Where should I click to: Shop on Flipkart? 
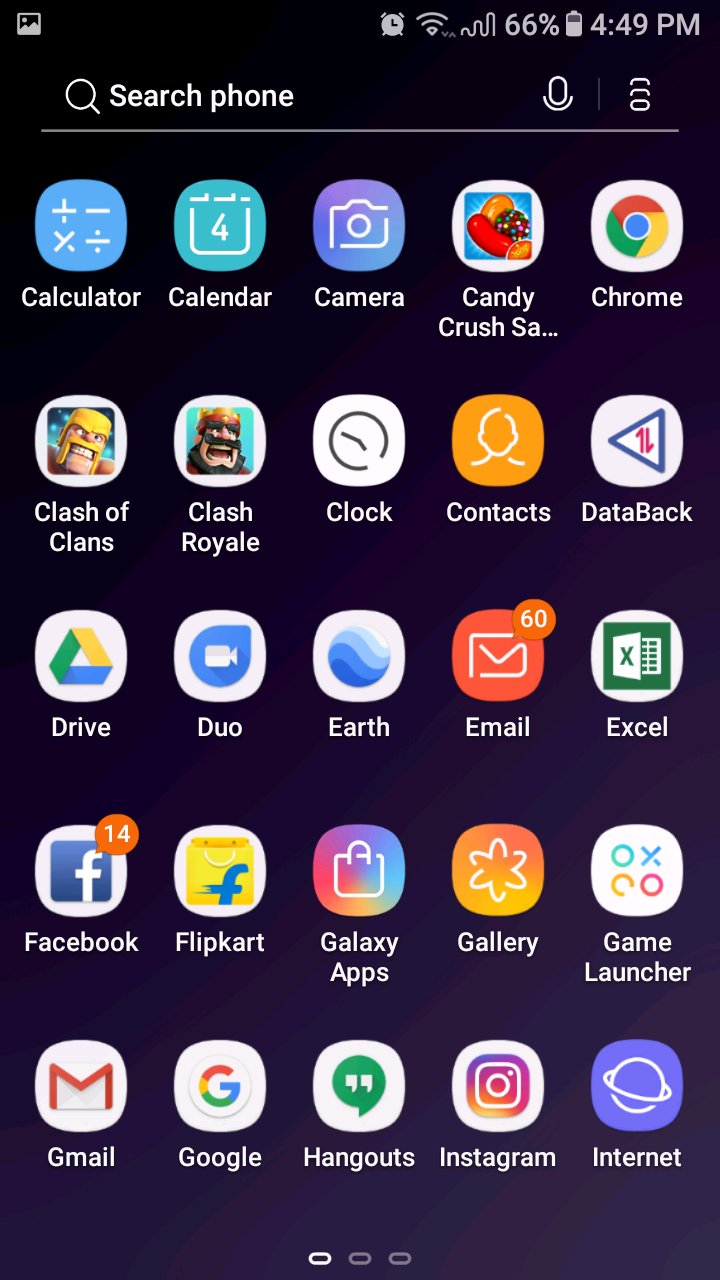219,870
